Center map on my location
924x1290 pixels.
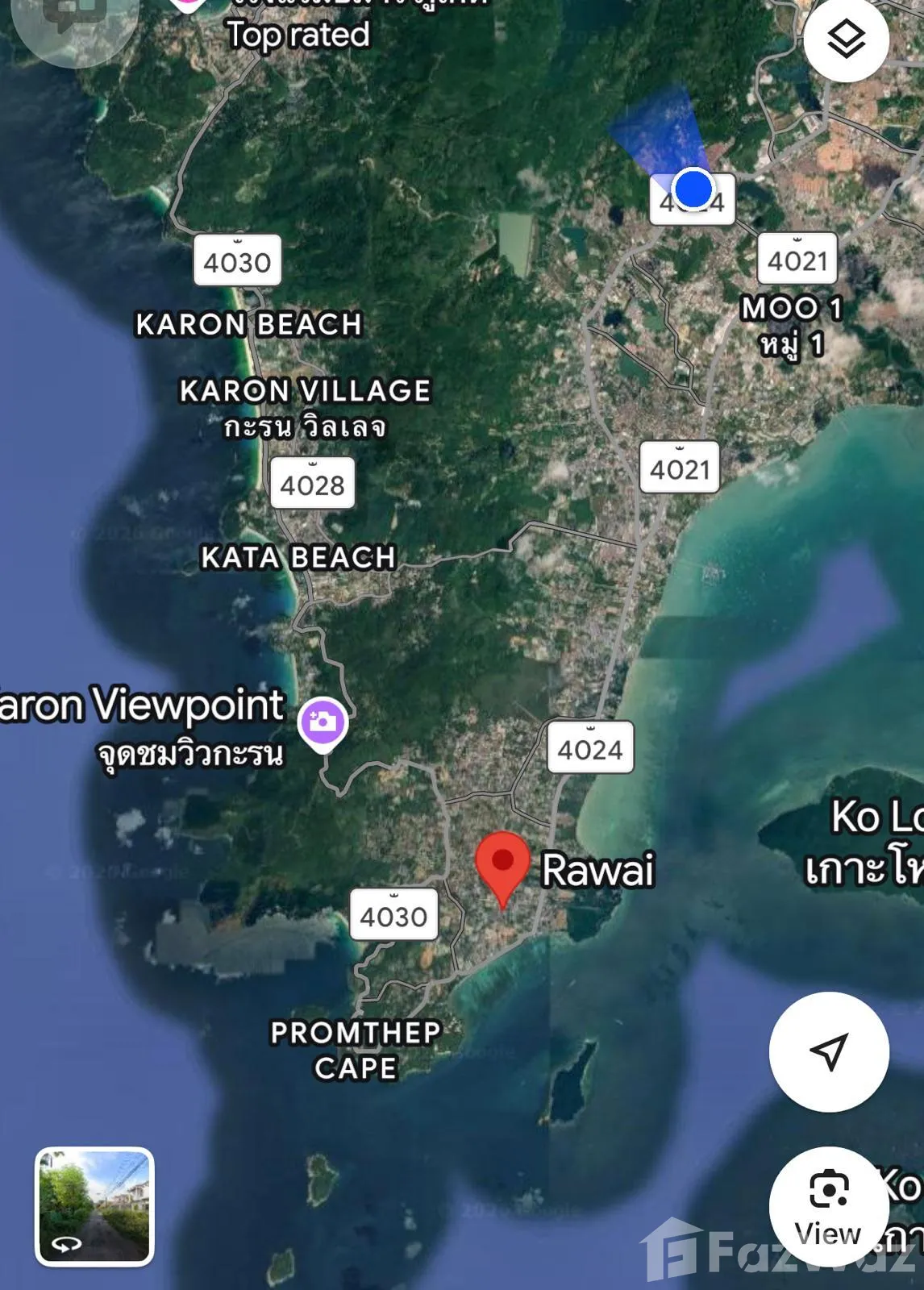click(829, 1051)
